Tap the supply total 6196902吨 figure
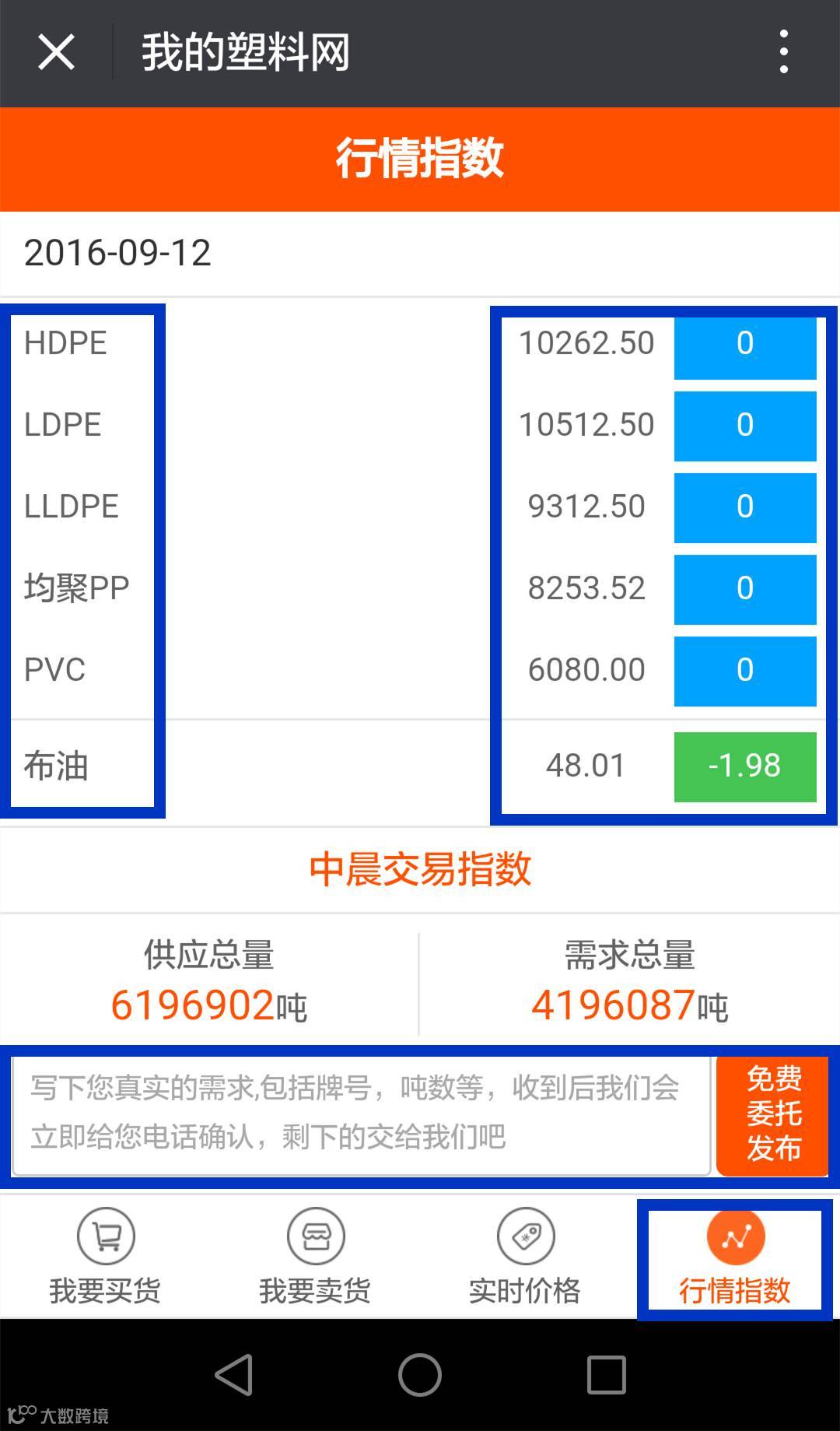This screenshot has width=840, height=1431. point(211,1005)
